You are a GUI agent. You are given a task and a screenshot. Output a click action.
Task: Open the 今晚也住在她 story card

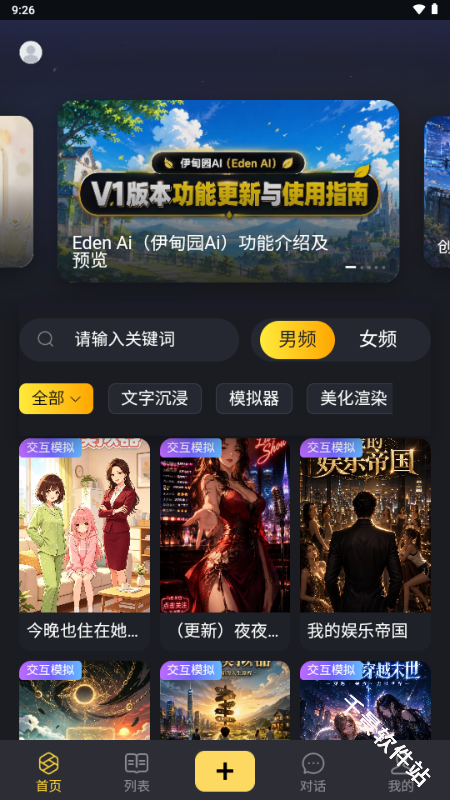(x=85, y=544)
